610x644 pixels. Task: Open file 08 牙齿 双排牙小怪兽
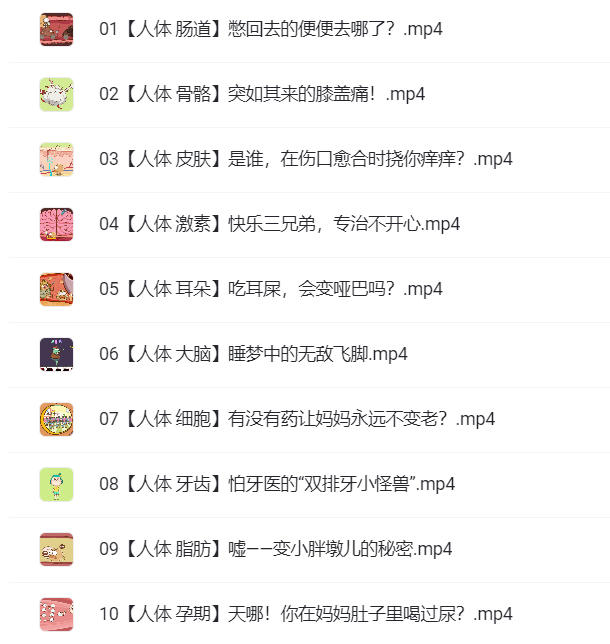(277, 484)
